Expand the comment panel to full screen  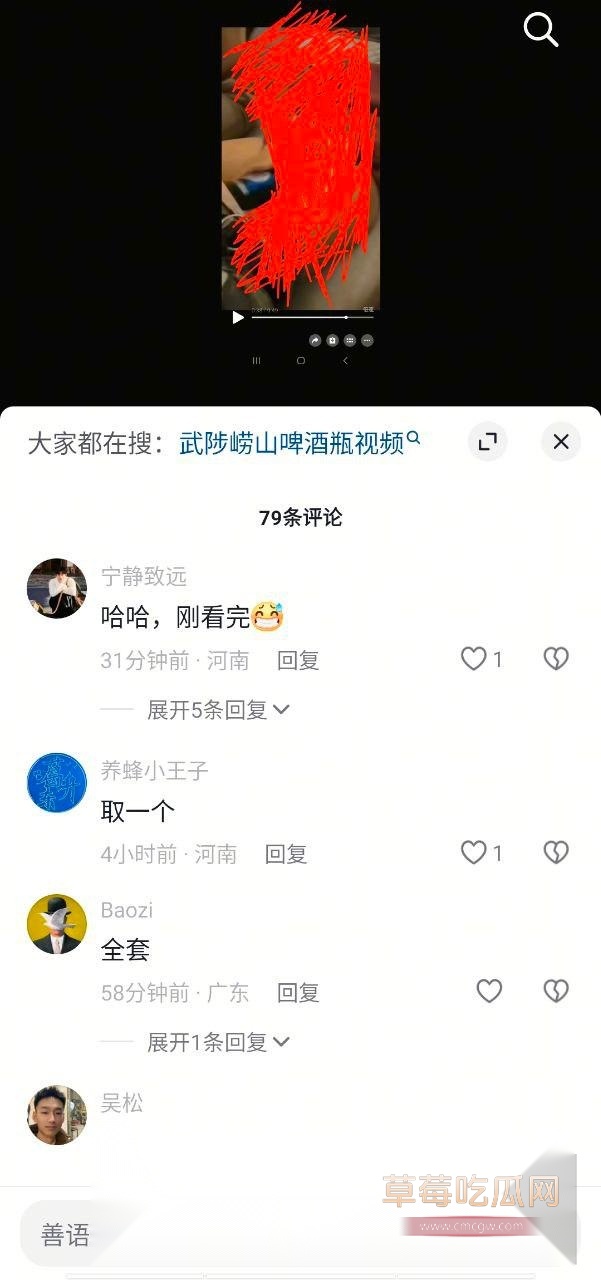pyautogui.click(x=488, y=441)
